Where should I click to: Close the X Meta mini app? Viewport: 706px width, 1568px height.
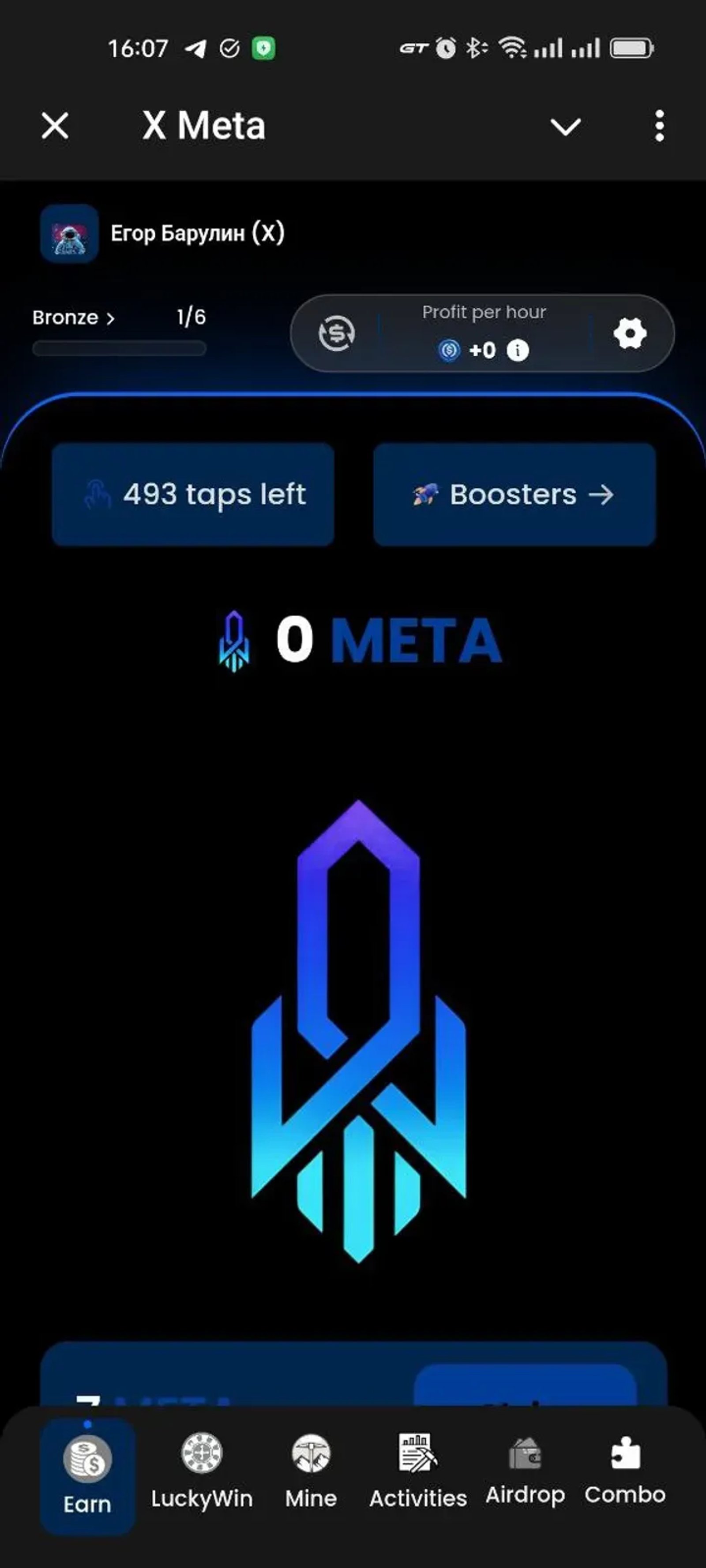(x=55, y=127)
